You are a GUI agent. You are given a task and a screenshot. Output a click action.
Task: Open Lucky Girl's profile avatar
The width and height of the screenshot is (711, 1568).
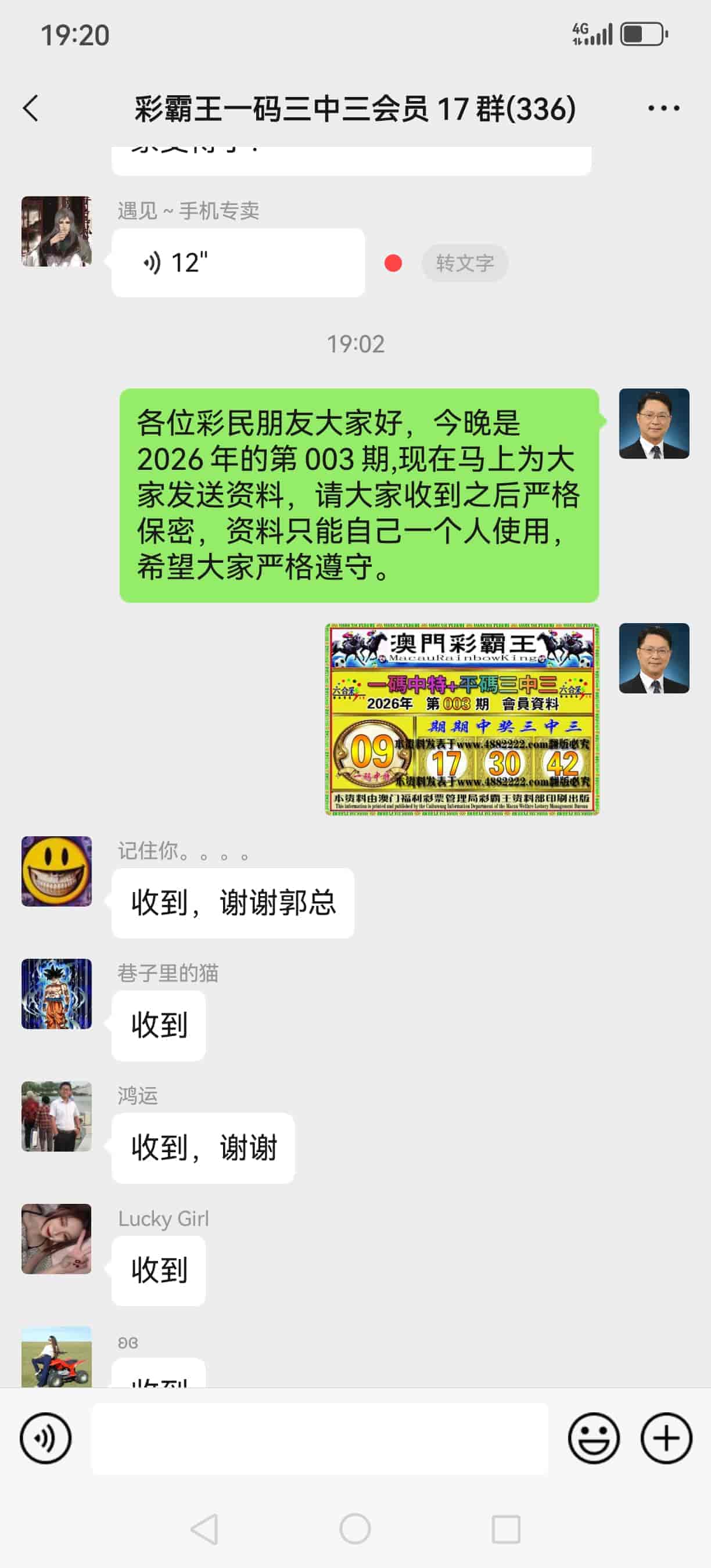[56, 1239]
